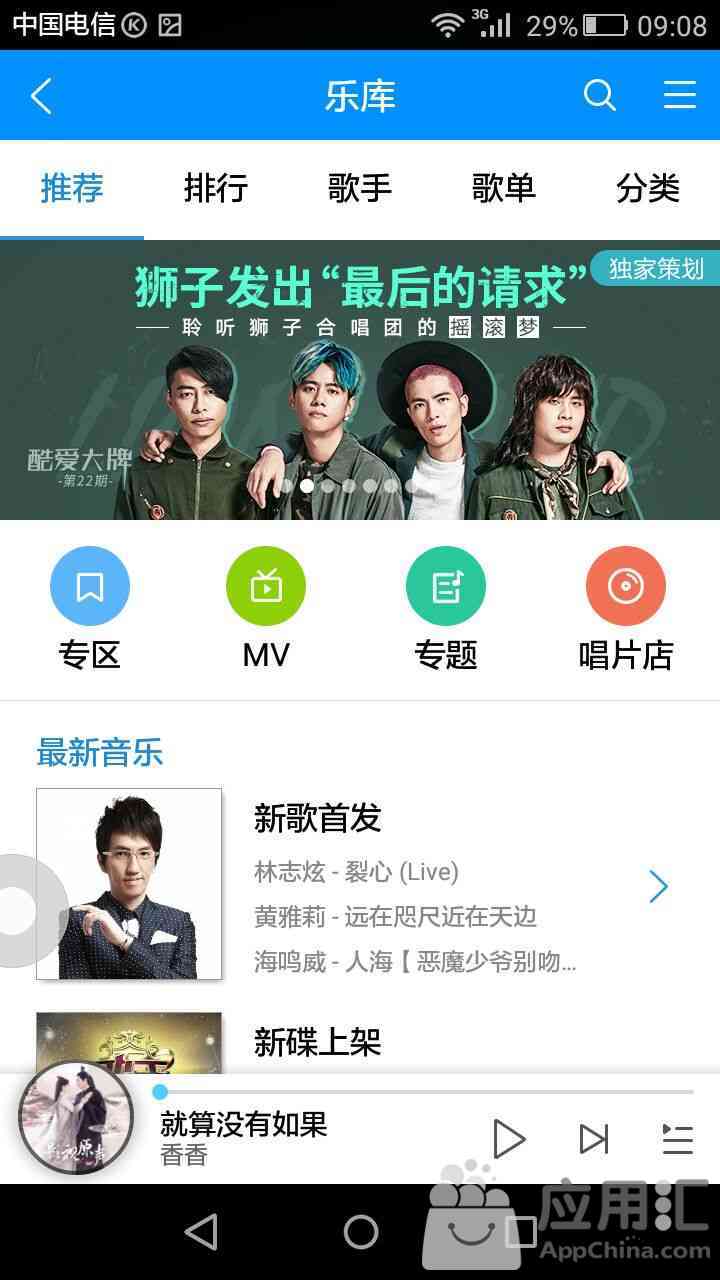Open the 唱片店 record store
Viewport: 720px width, 1280px height.
[626, 587]
